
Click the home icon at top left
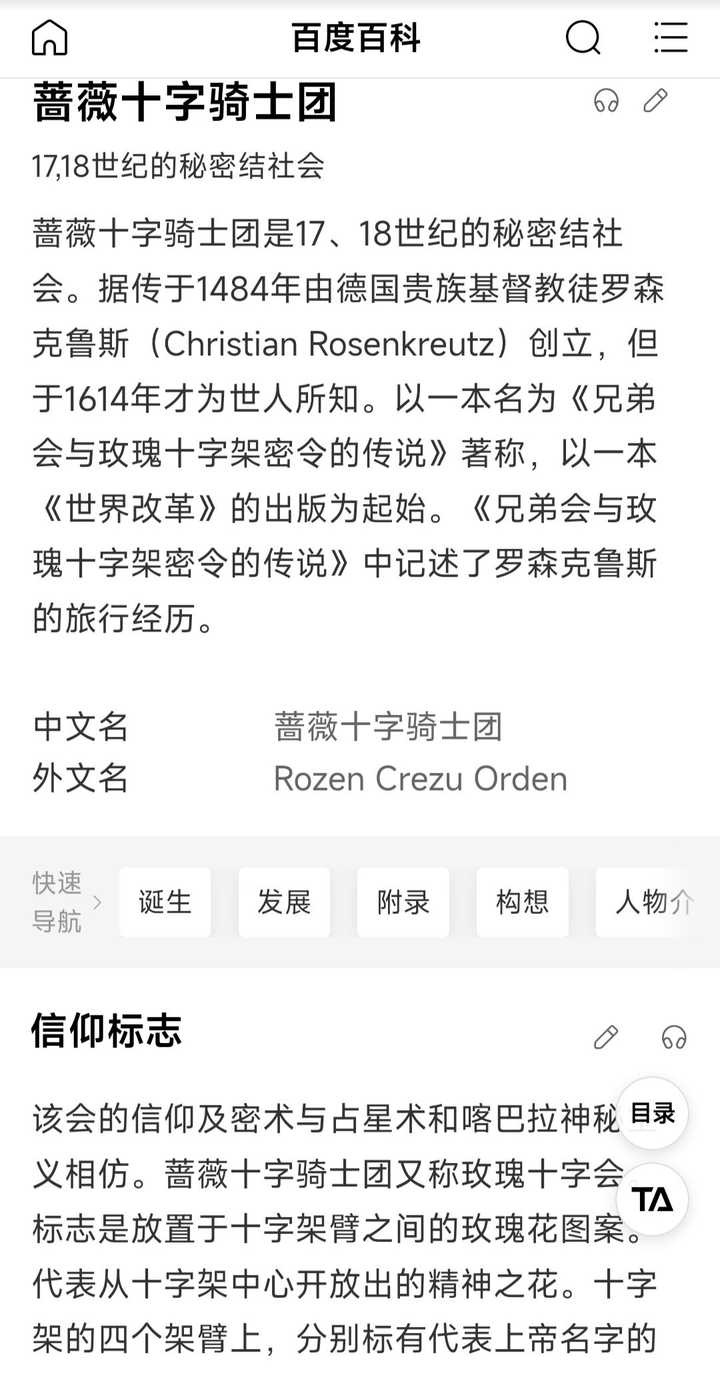click(x=49, y=36)
